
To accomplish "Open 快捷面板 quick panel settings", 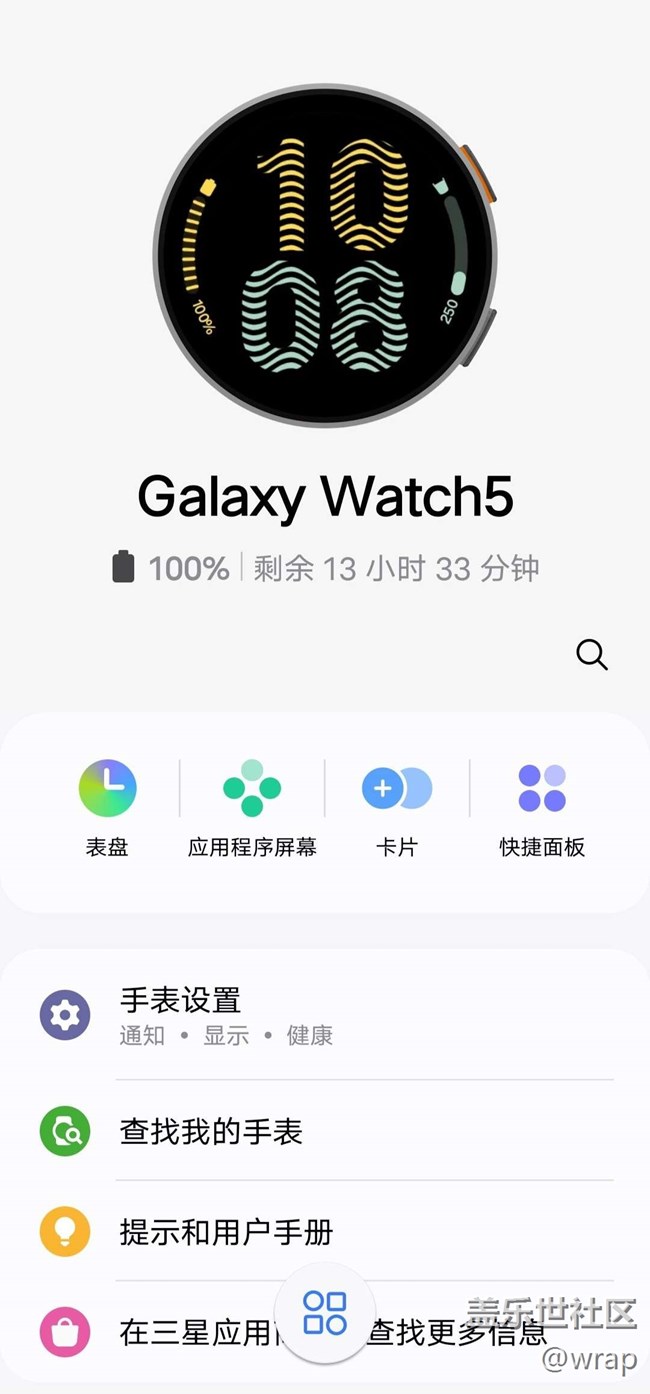I will [542, 808].
